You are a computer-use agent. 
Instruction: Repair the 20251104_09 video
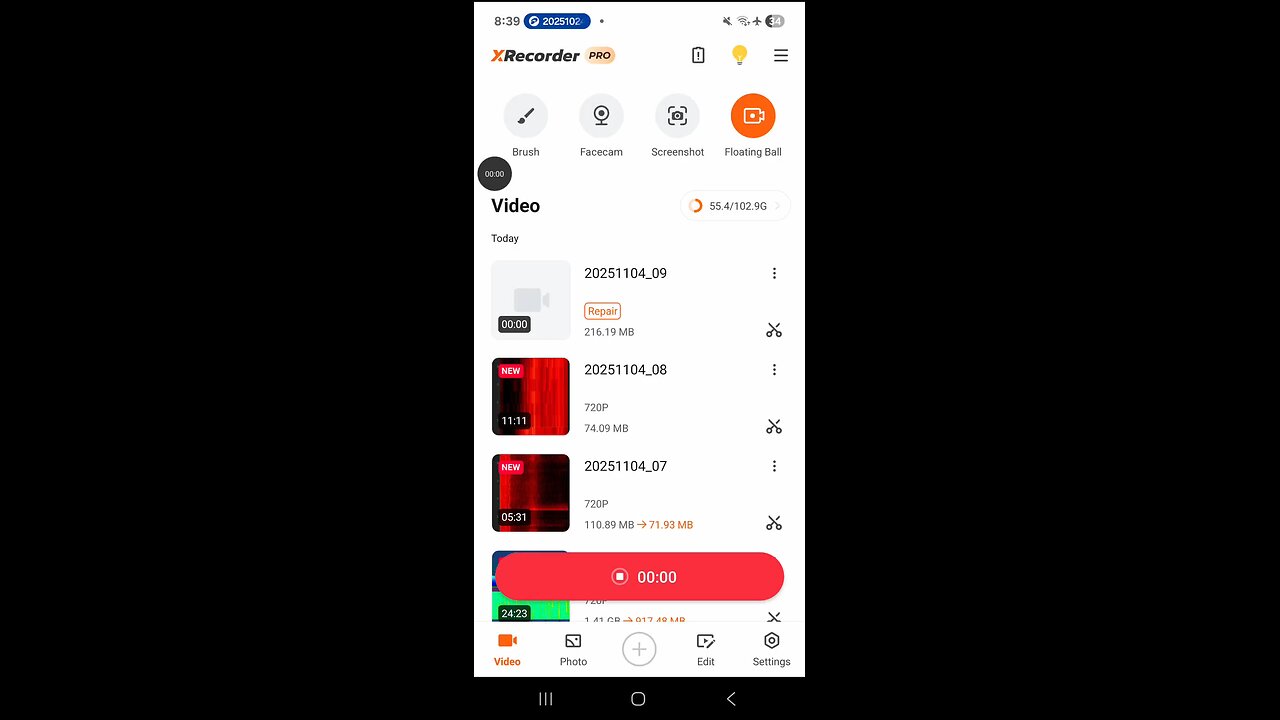click(x=602, y=311)
